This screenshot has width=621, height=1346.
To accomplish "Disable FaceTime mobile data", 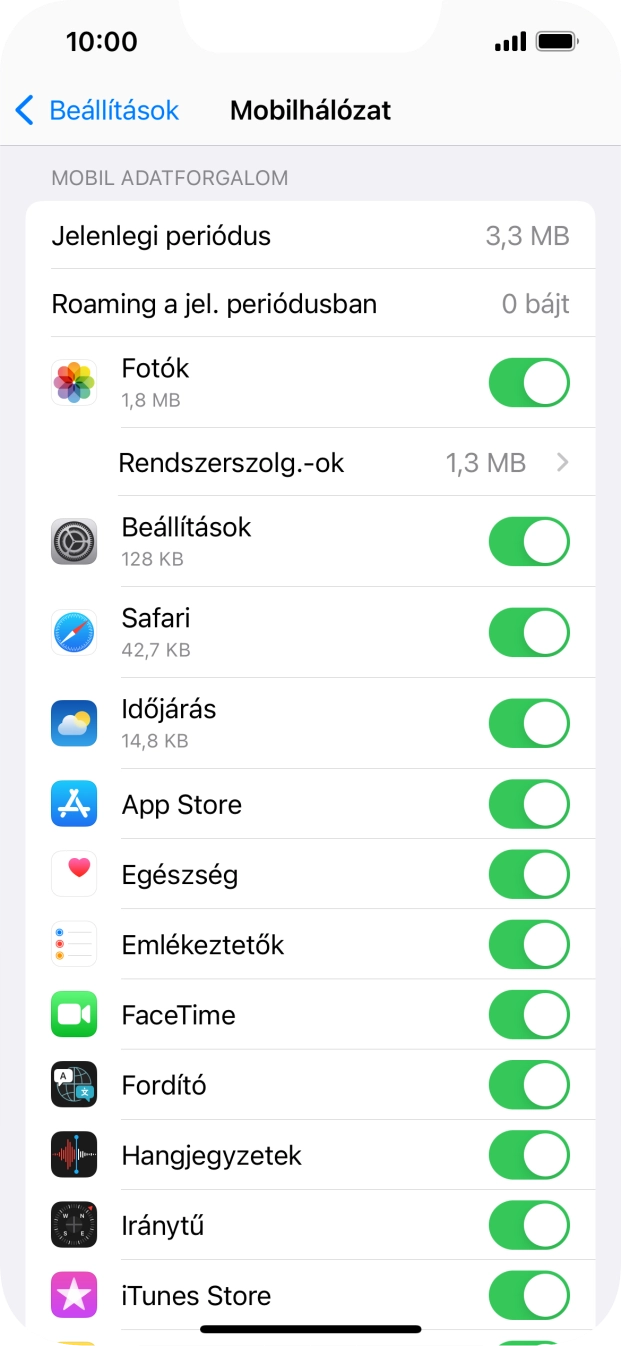I will click(x=528, y=1015).
